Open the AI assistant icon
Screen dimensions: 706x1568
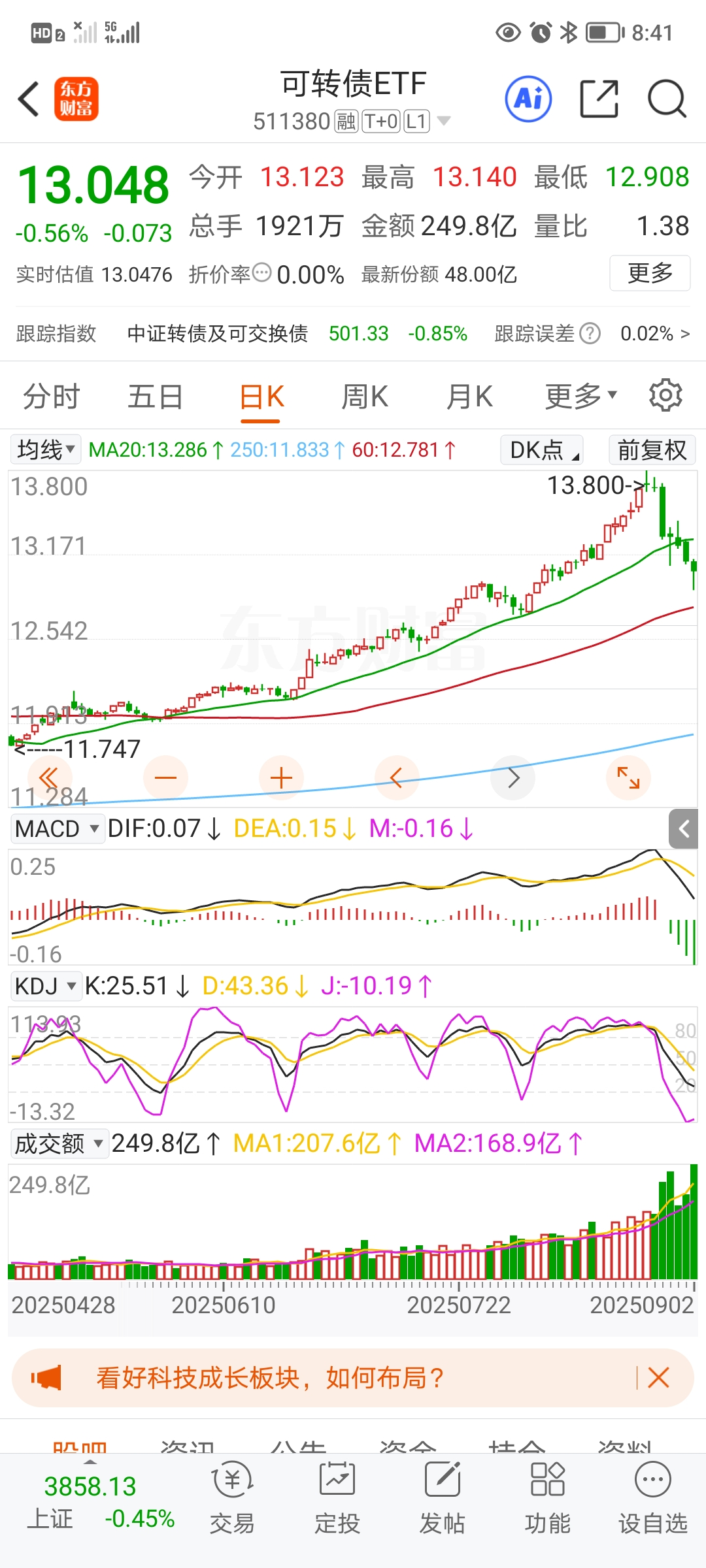pos(528,99)
